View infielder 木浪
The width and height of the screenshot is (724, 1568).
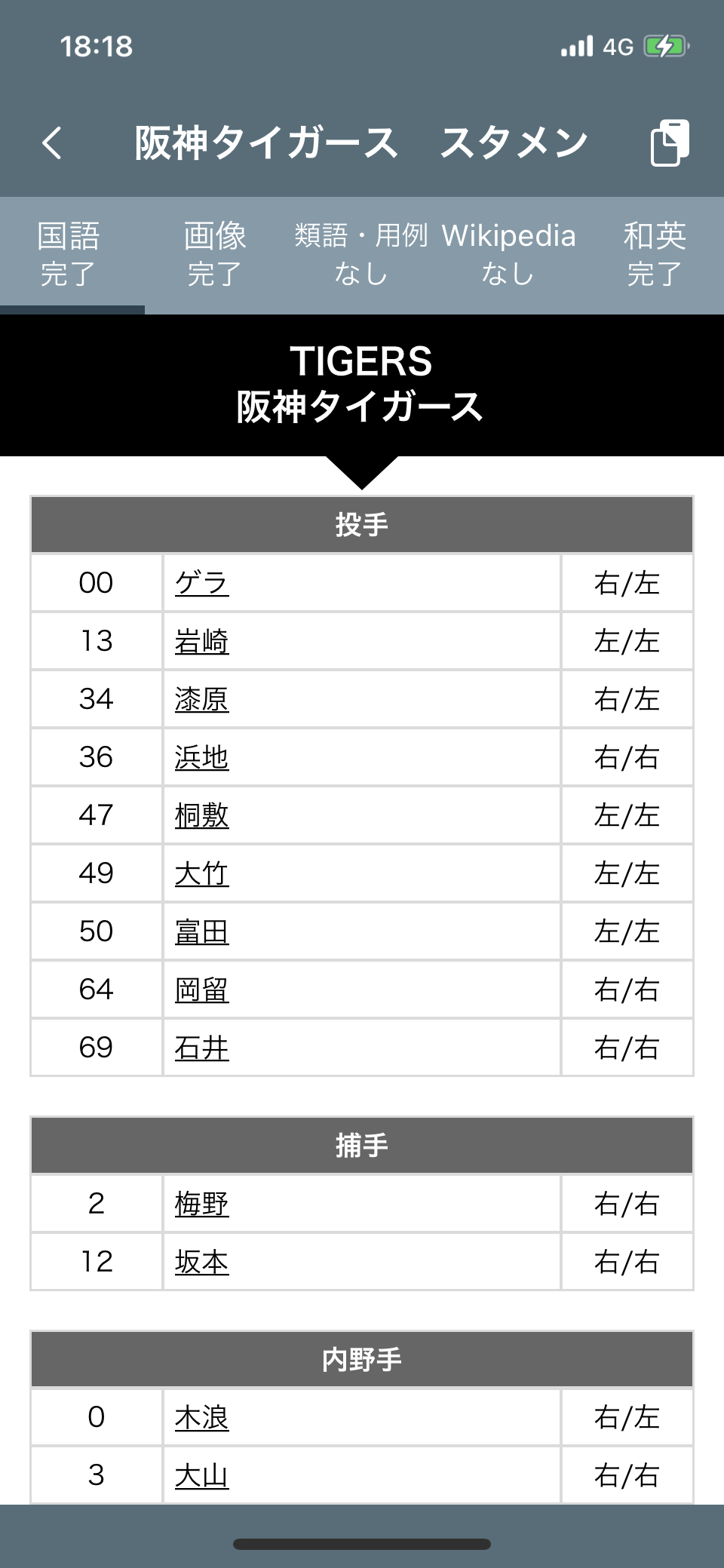201,1417
